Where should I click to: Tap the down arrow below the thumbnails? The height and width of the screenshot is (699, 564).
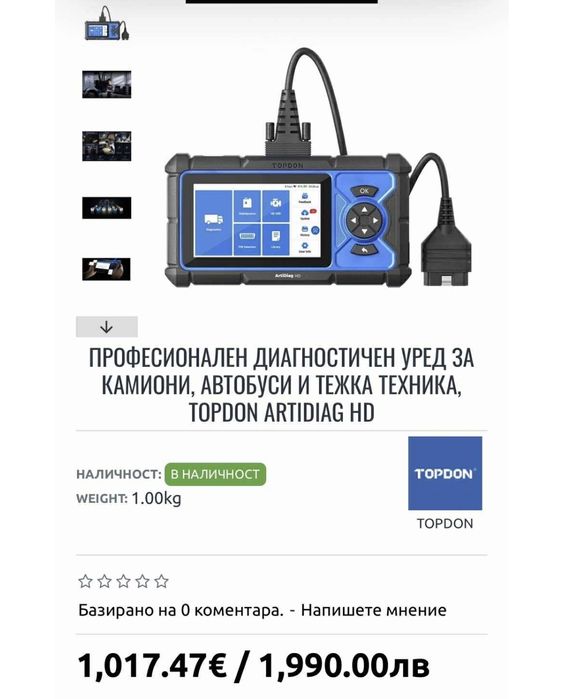[x=107, y=327]
